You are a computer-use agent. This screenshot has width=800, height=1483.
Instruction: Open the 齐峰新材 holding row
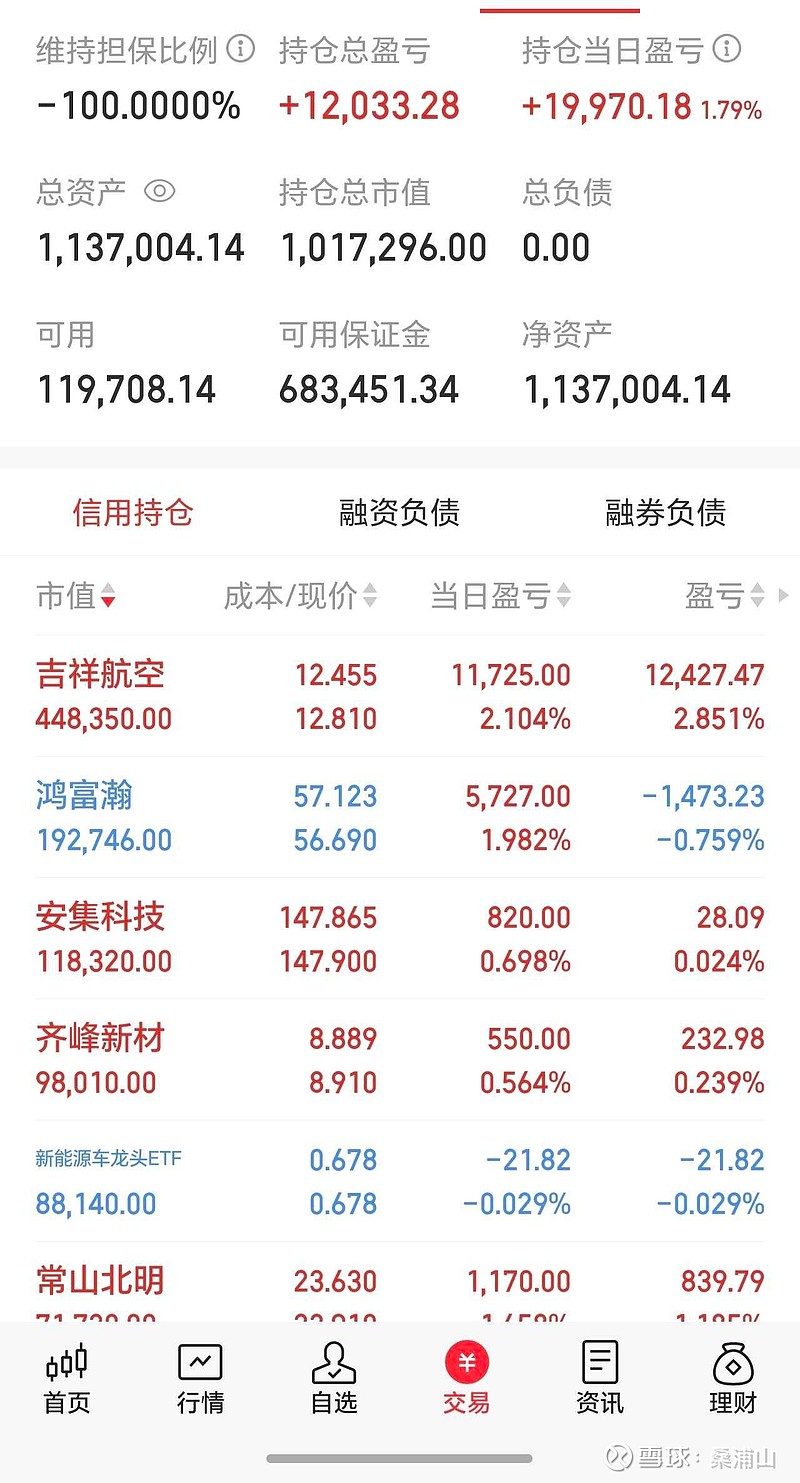[x=400, y=1060]
